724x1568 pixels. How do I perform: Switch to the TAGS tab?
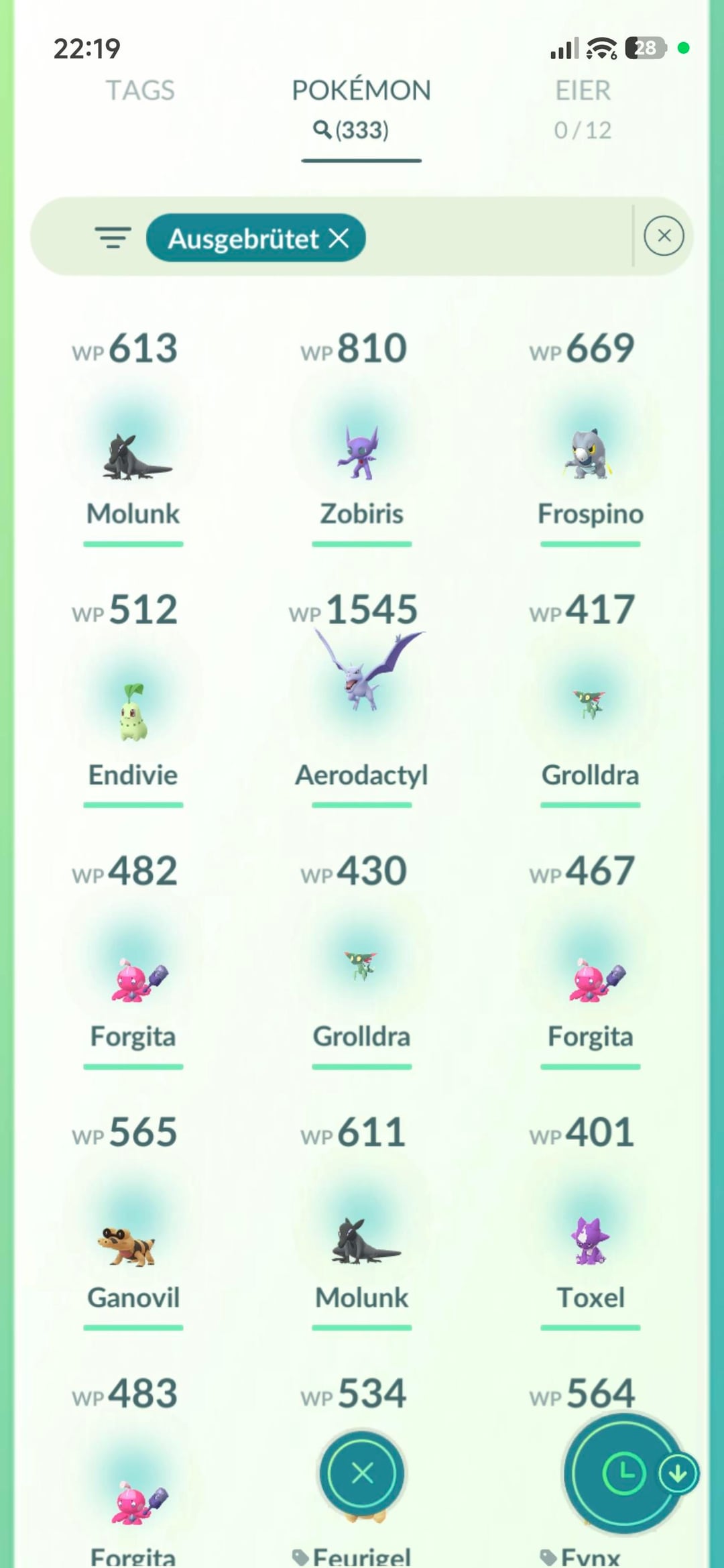point(140,91)
